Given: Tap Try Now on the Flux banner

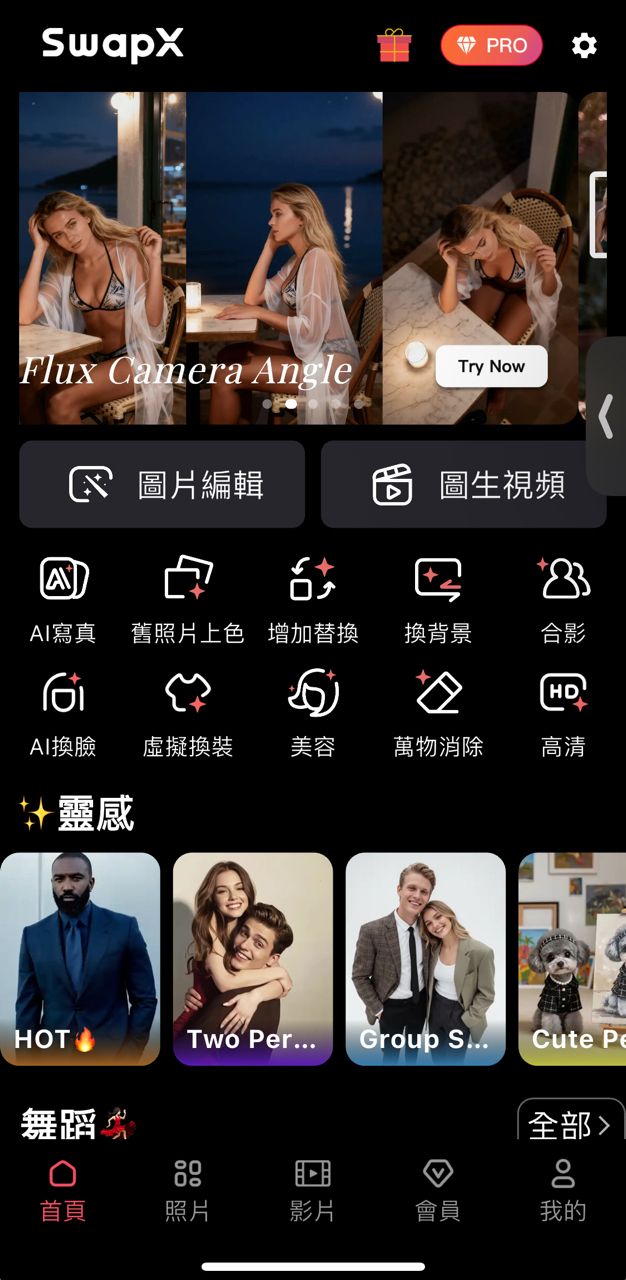Looking at the screenshot, I should point(491,366).
